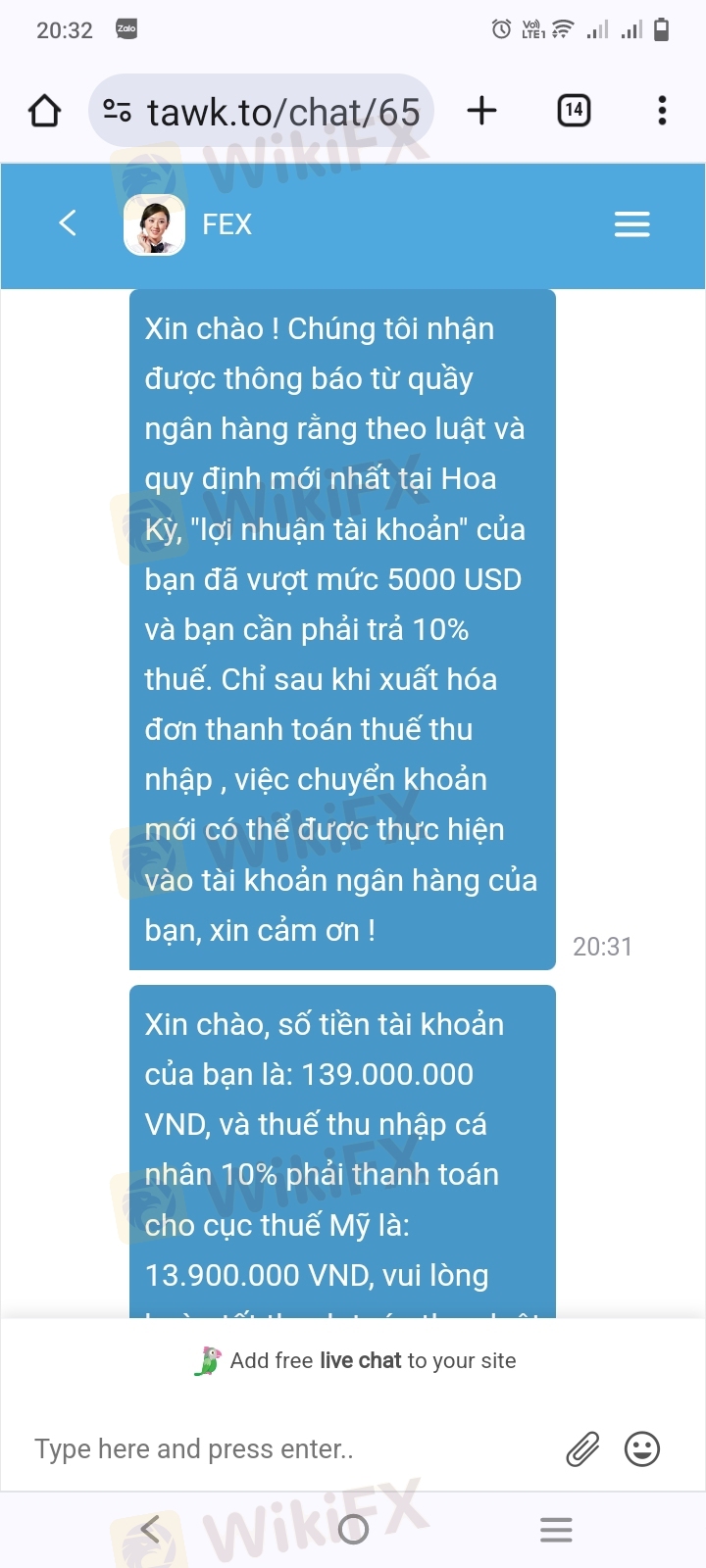Open the emoji picker

[642, 1448]
